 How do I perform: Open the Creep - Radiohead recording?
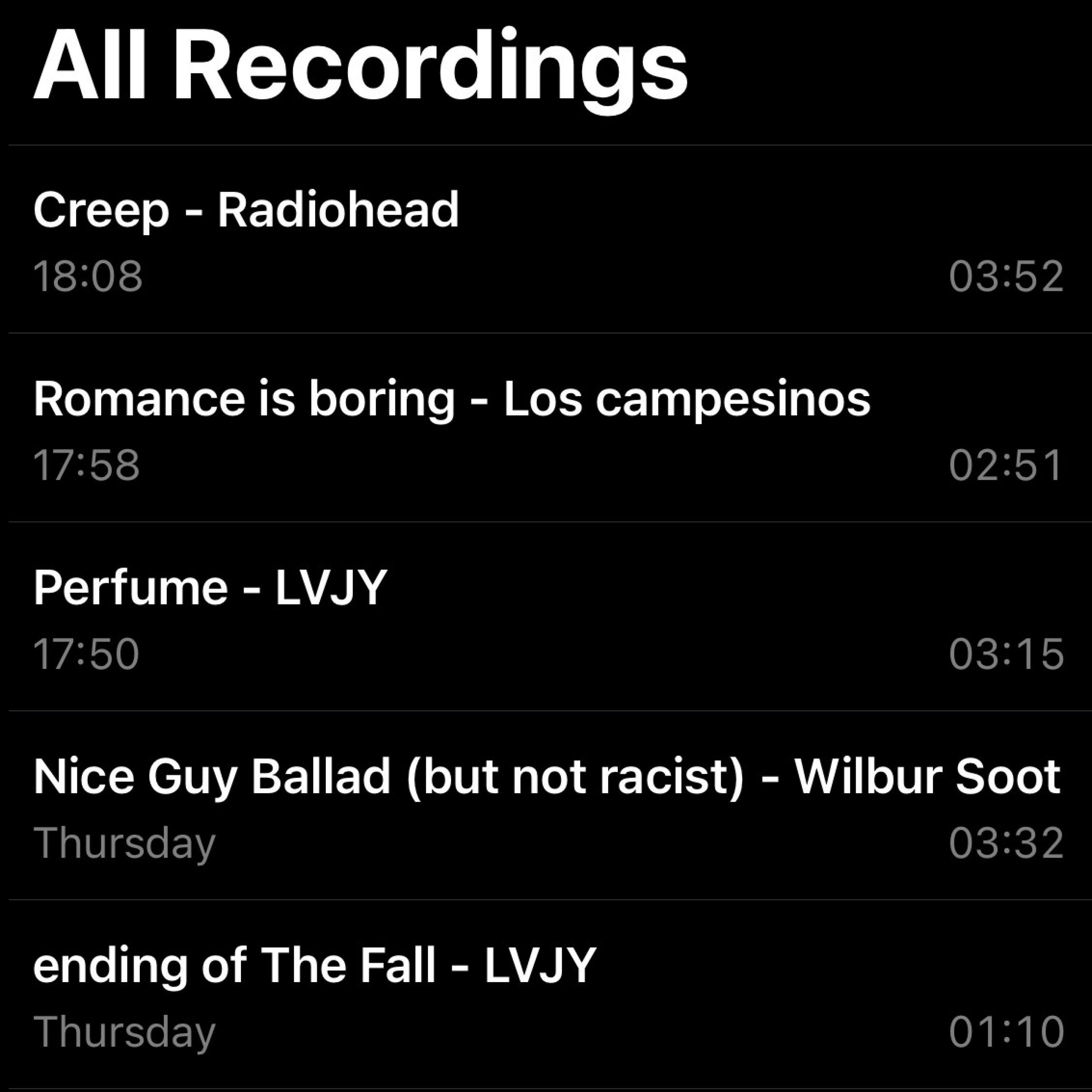pyautogui.click(x=246, y=210)
